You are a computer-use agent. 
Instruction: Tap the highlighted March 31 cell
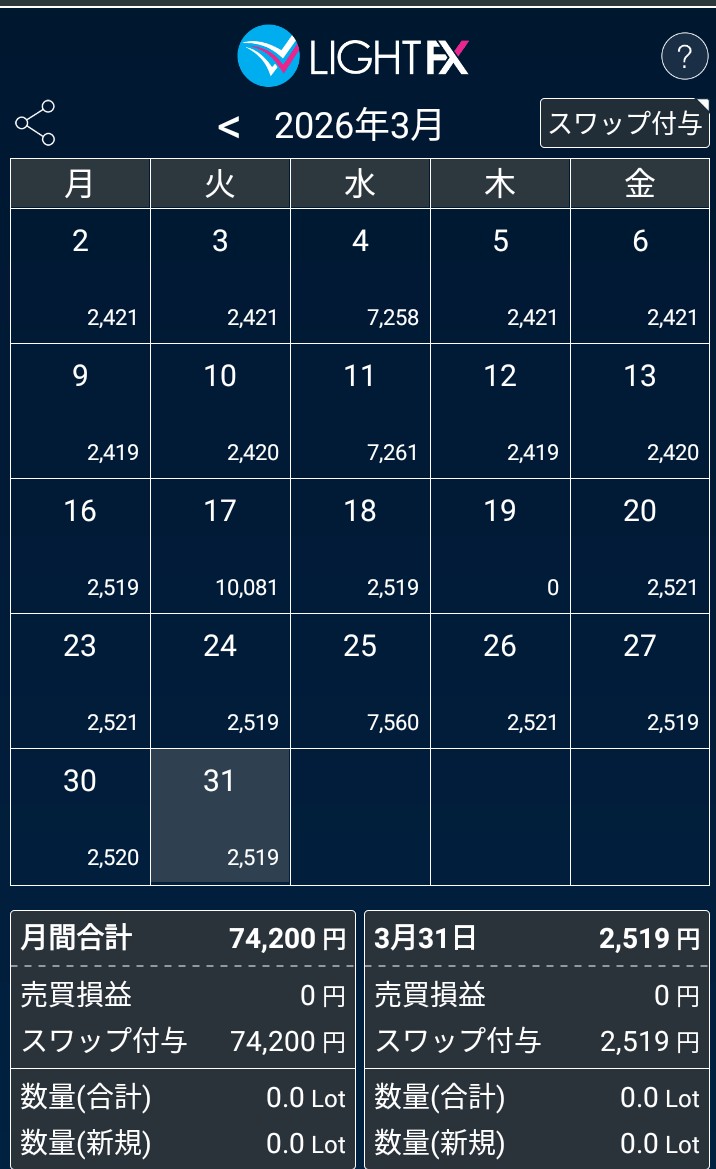click(220, 816)
